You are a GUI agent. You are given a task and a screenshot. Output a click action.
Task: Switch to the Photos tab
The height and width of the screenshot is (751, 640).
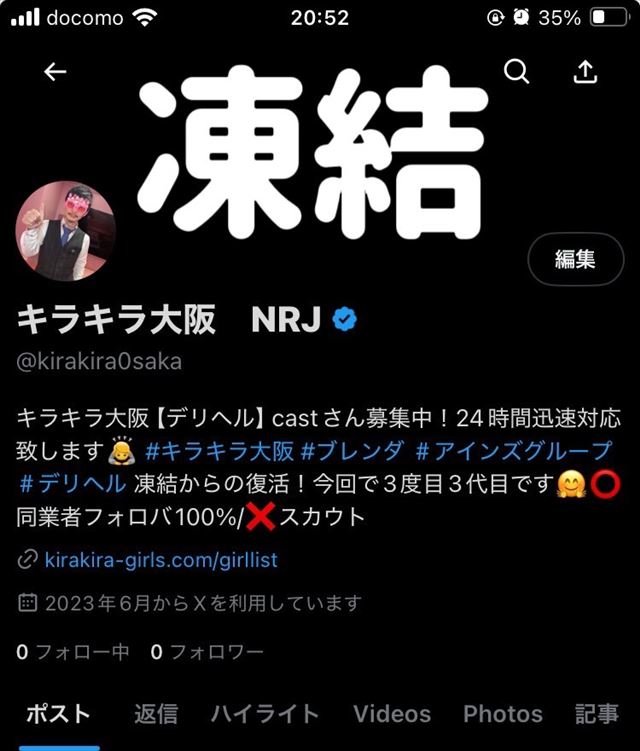tap(502, 714)
